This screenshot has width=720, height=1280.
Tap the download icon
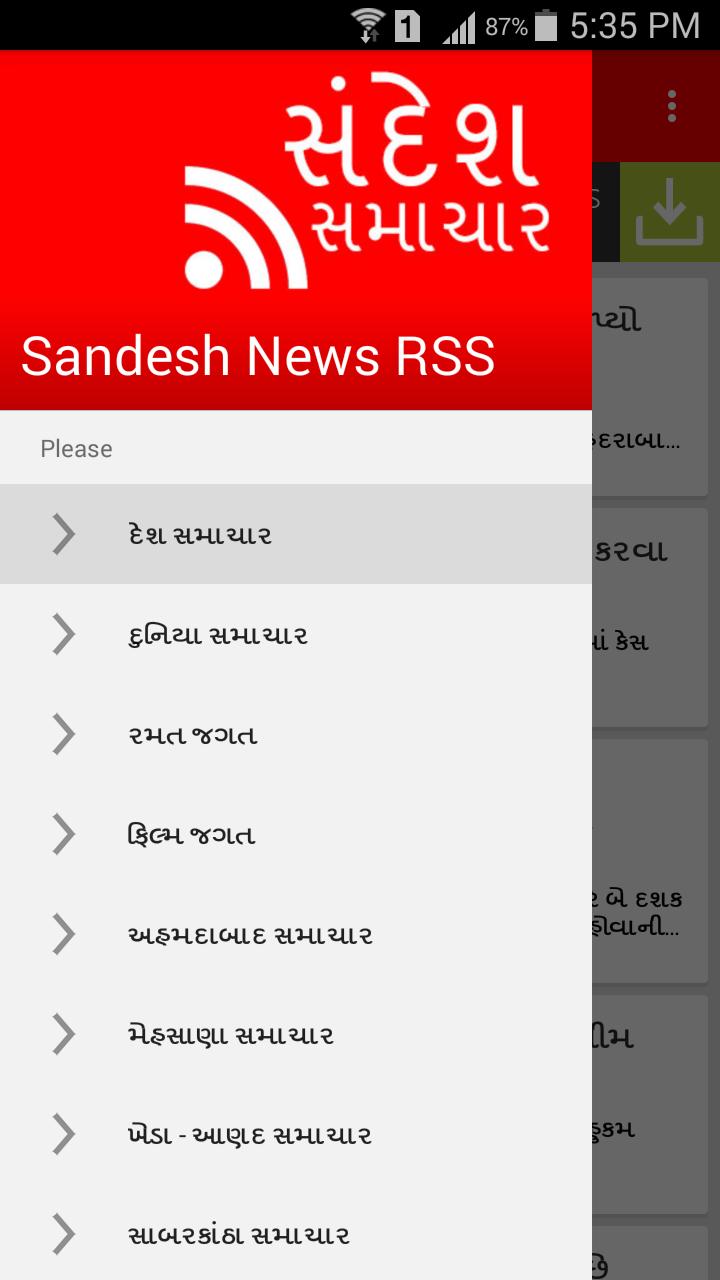coord(669,212)
